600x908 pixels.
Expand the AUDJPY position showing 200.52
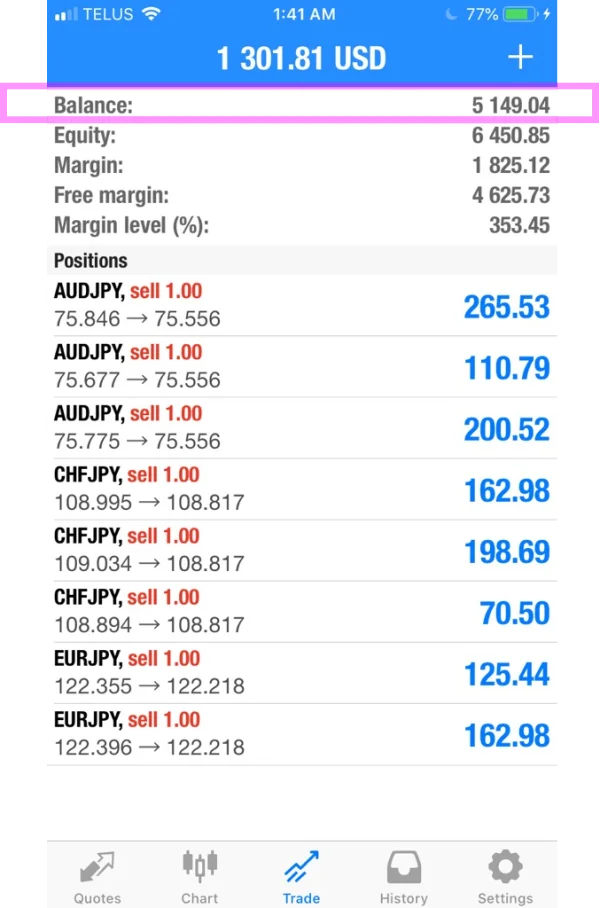tap(300, 428)
